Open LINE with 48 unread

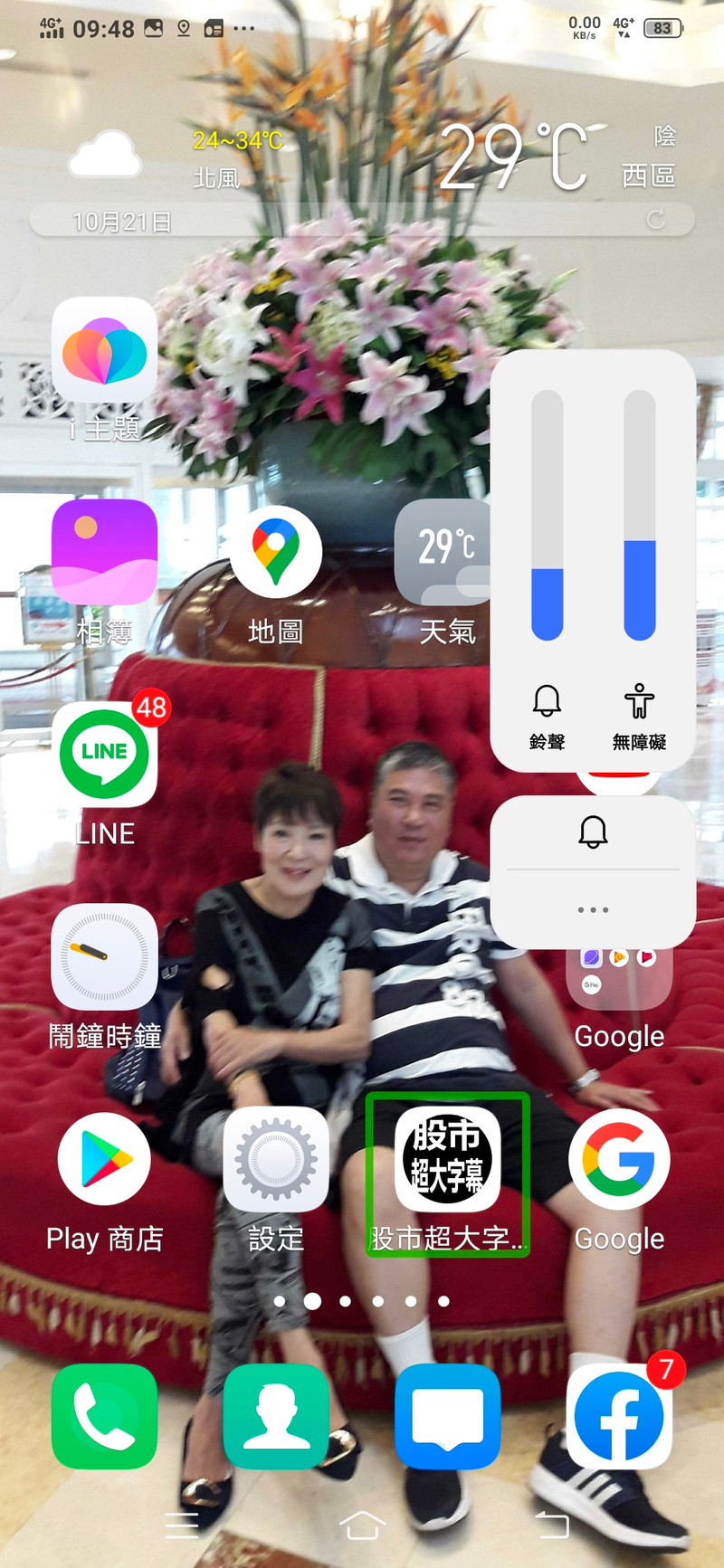pos(104,755)
